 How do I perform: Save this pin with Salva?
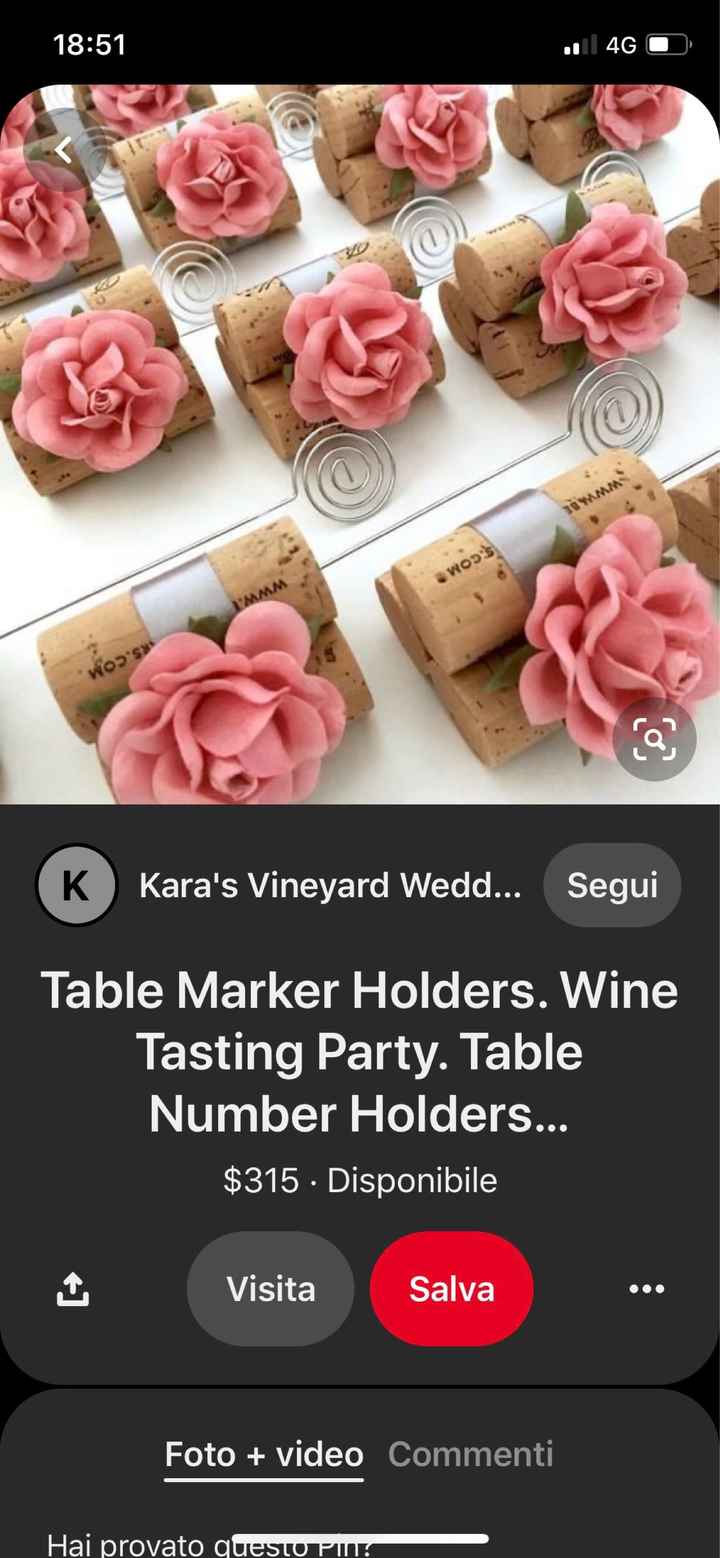coord(451,1289)
